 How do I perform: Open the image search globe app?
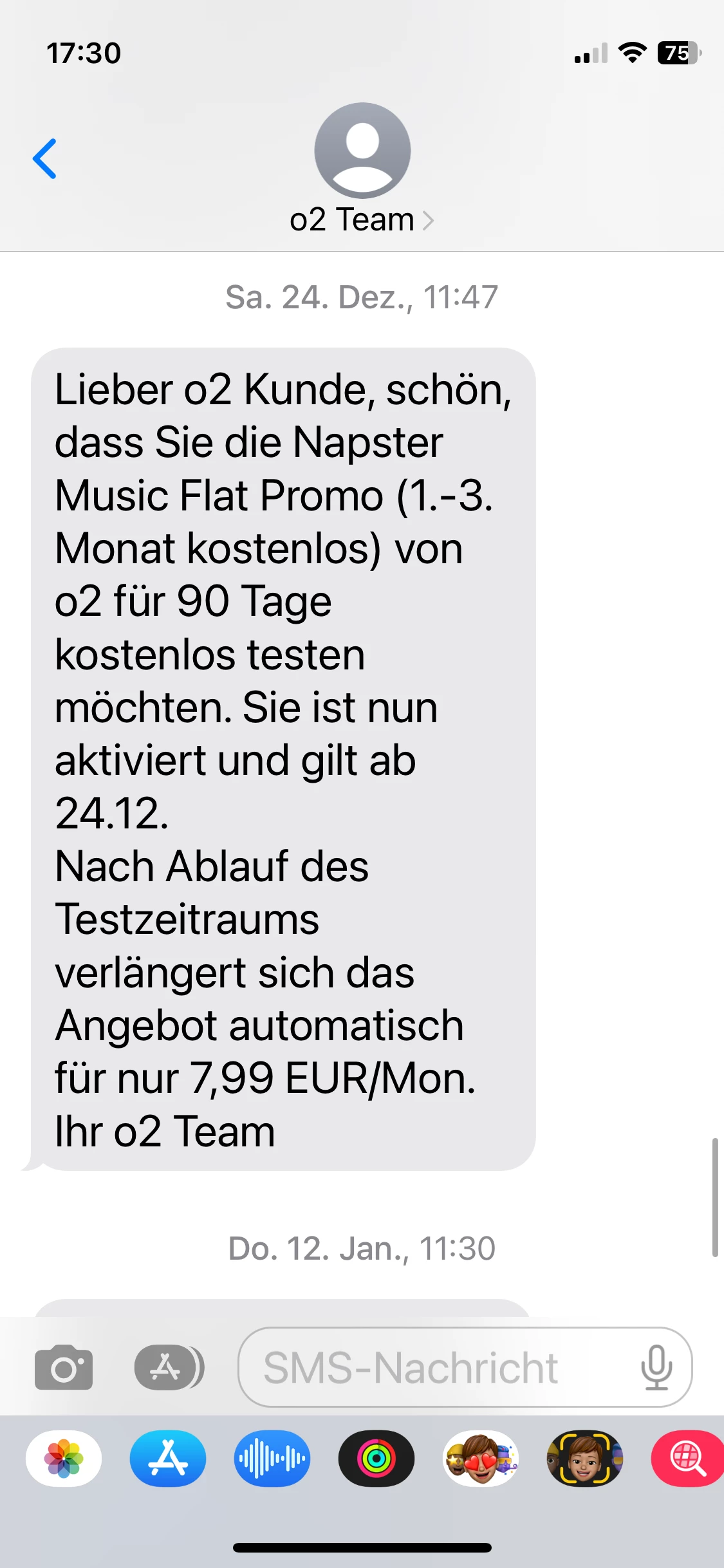click(x=687, y=1459)
